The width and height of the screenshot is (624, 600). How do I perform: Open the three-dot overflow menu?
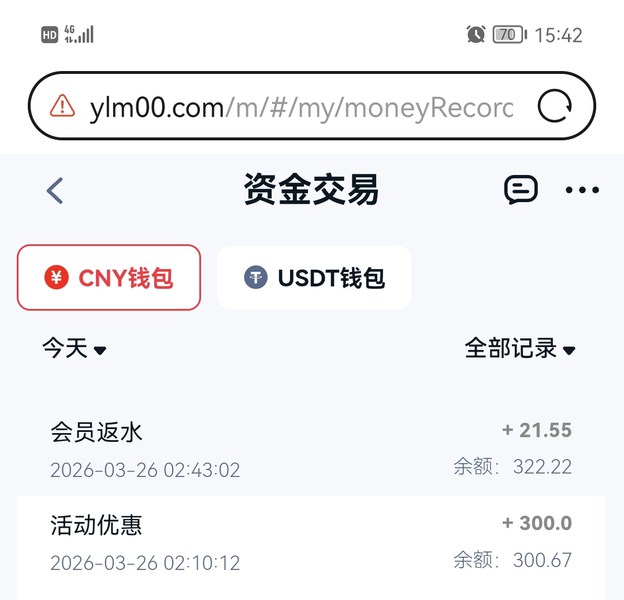coord(582,190)
